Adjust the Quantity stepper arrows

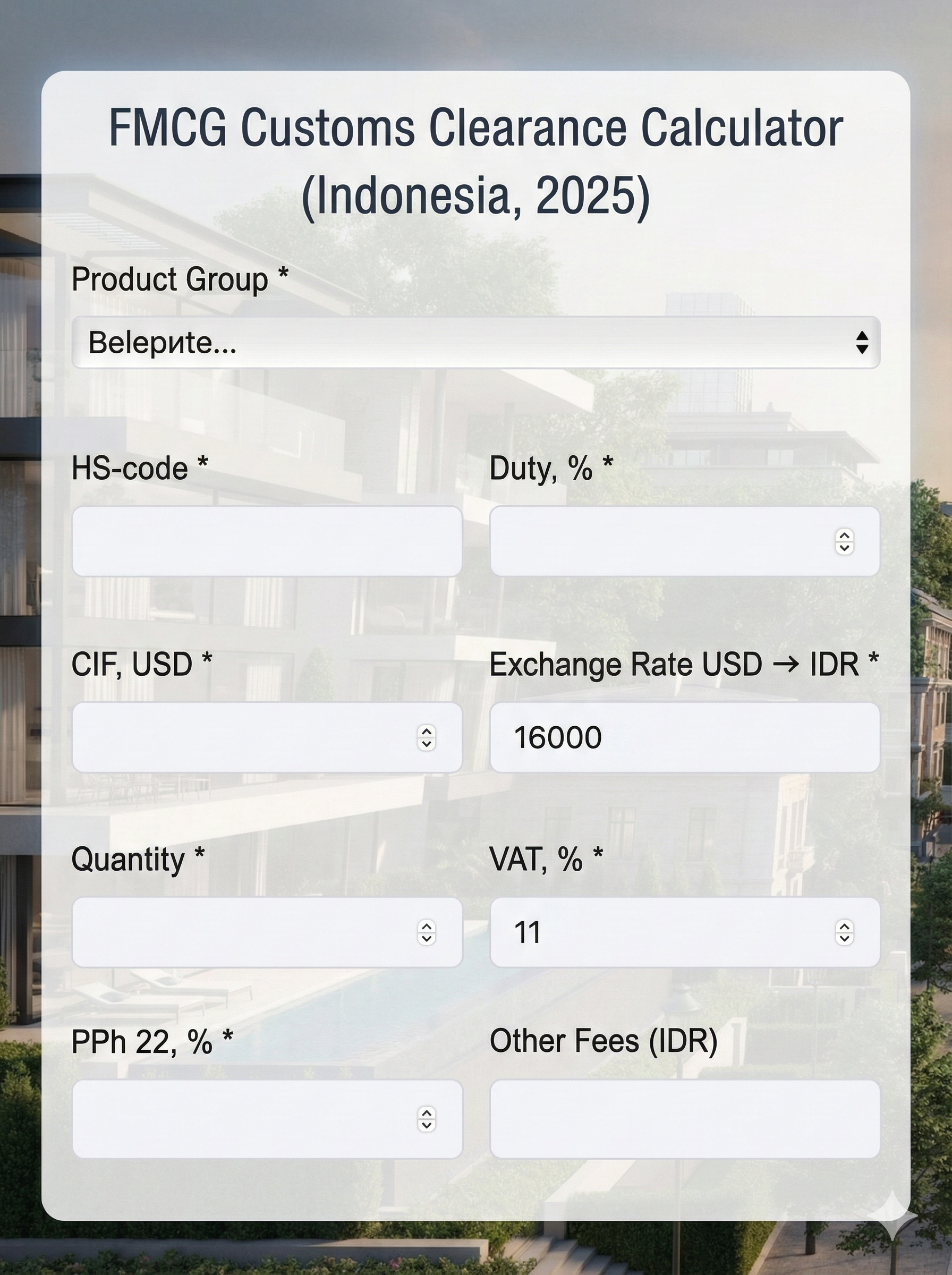coord(427,932)
